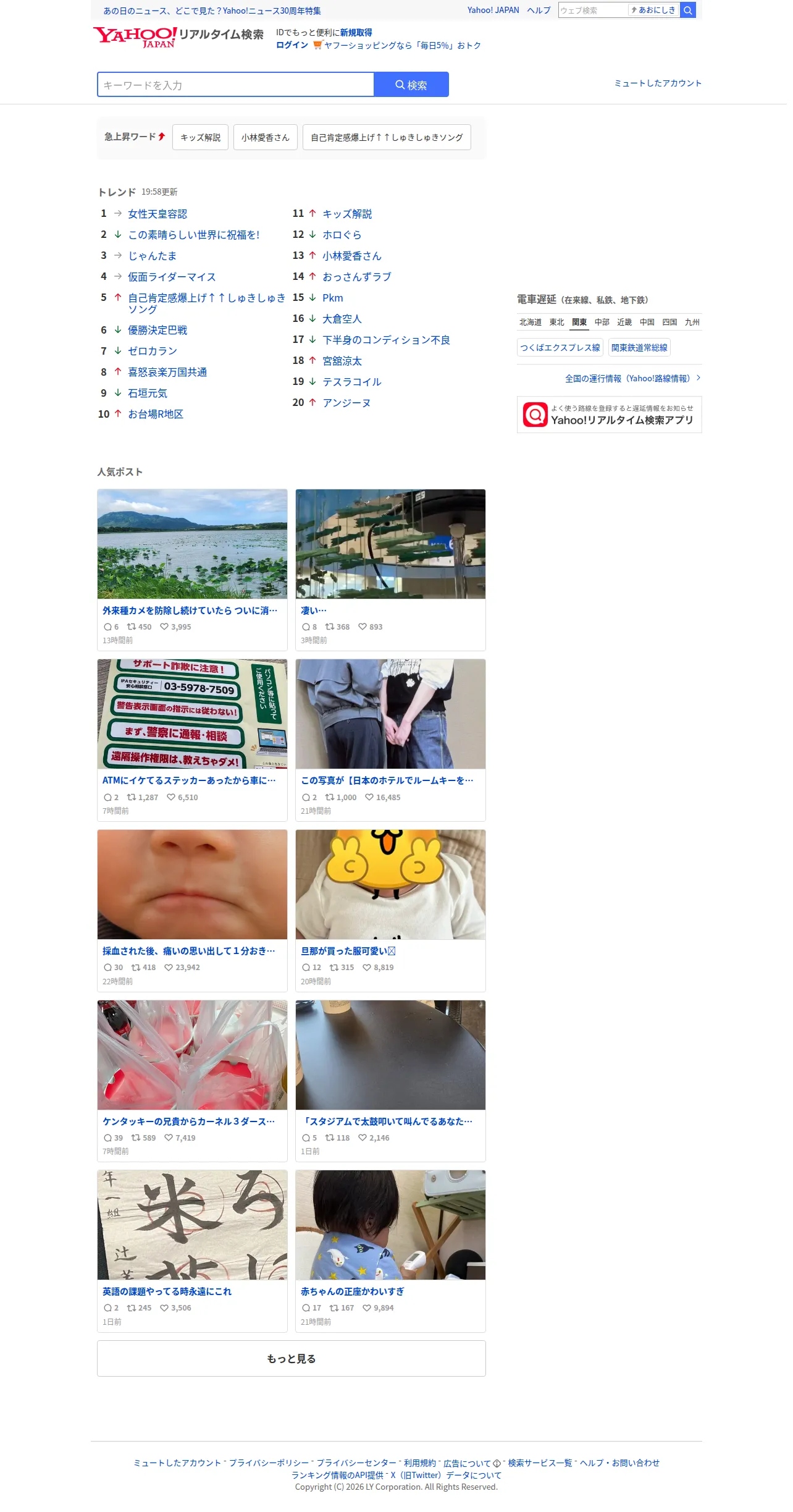Select the キッズ解説 rising word chip
The height and width of the screenshot is (1512, 793).
point(200,137)
